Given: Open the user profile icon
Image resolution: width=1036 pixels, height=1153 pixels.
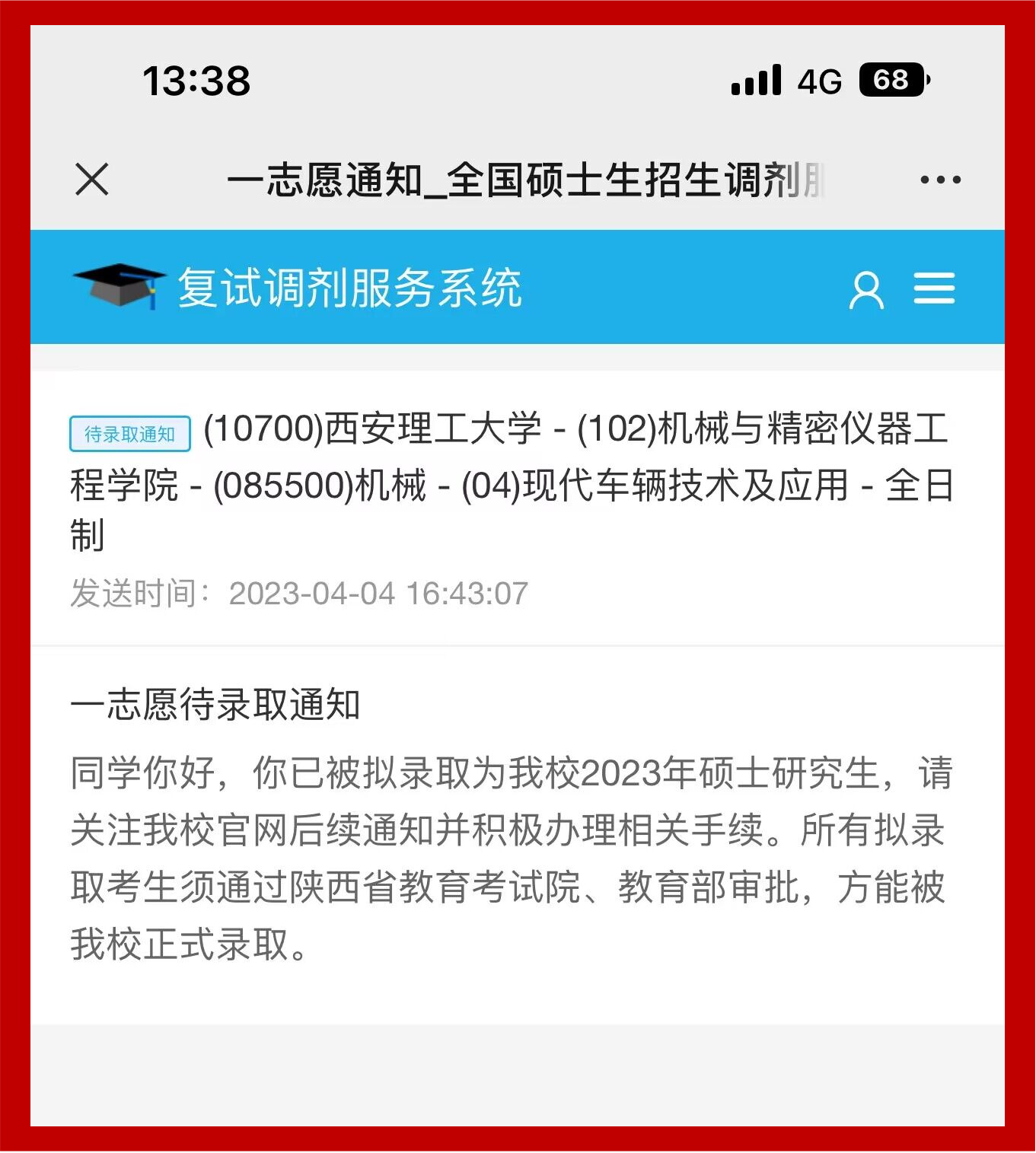Looking at the screenshot, I should 866,289.
